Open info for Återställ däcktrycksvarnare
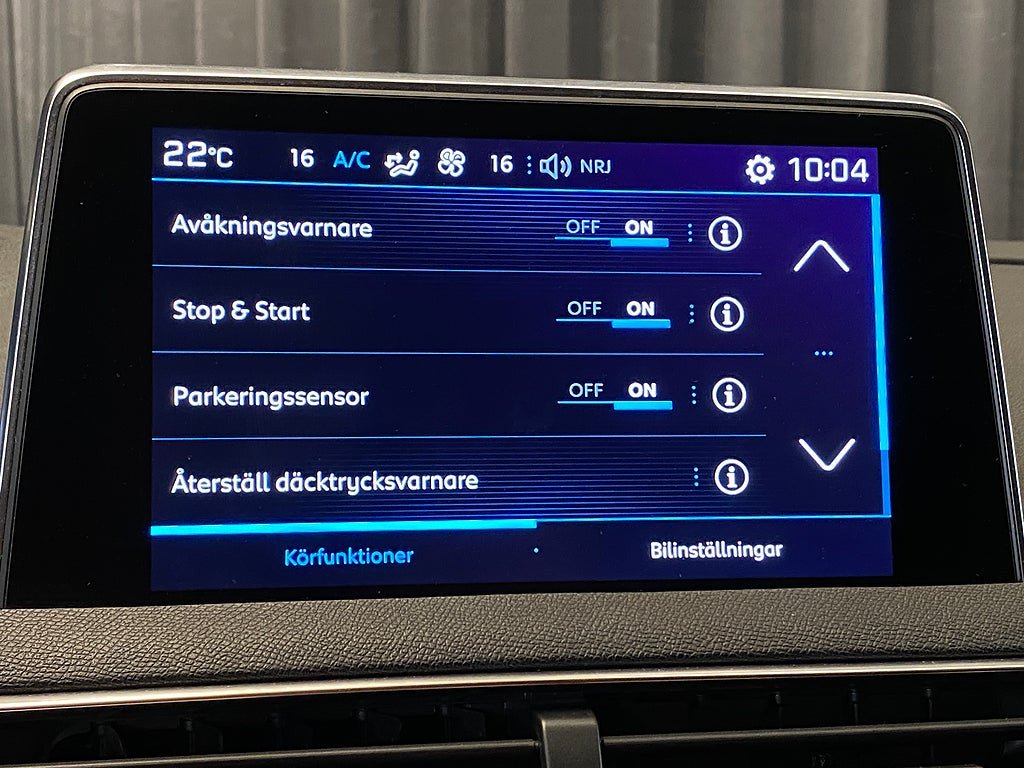The width and height of the screenshot is (1024, 768). click(731, 477)
